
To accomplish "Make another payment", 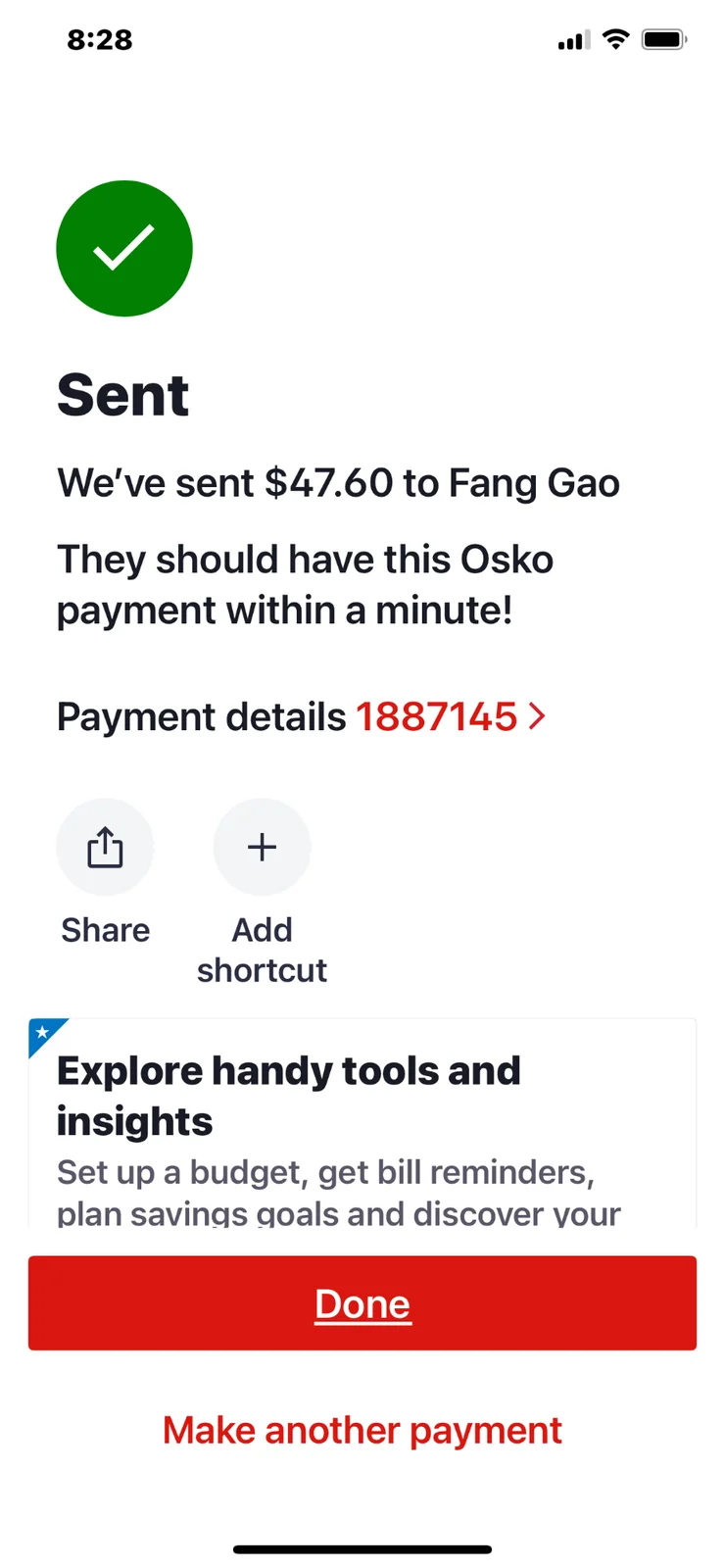I will point(362,1431).
